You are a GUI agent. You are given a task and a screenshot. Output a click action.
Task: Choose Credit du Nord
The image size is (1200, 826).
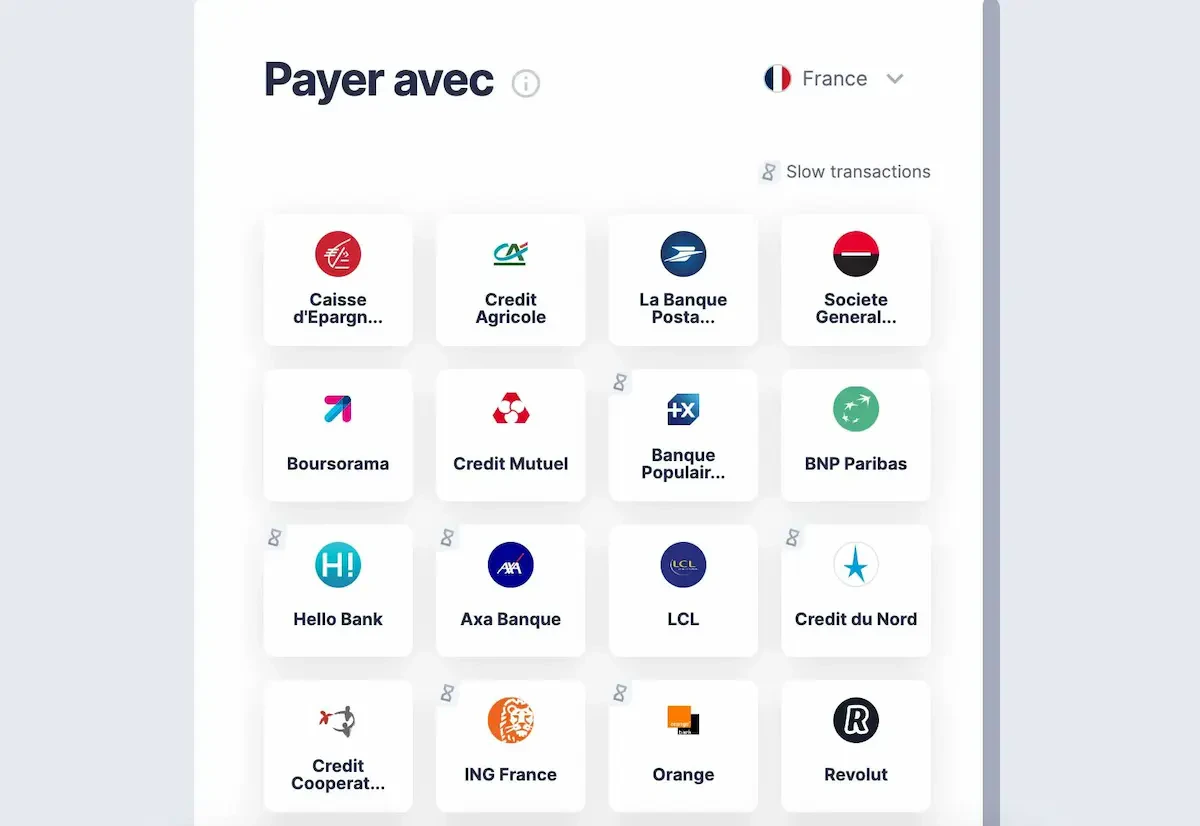pos(856,590)
